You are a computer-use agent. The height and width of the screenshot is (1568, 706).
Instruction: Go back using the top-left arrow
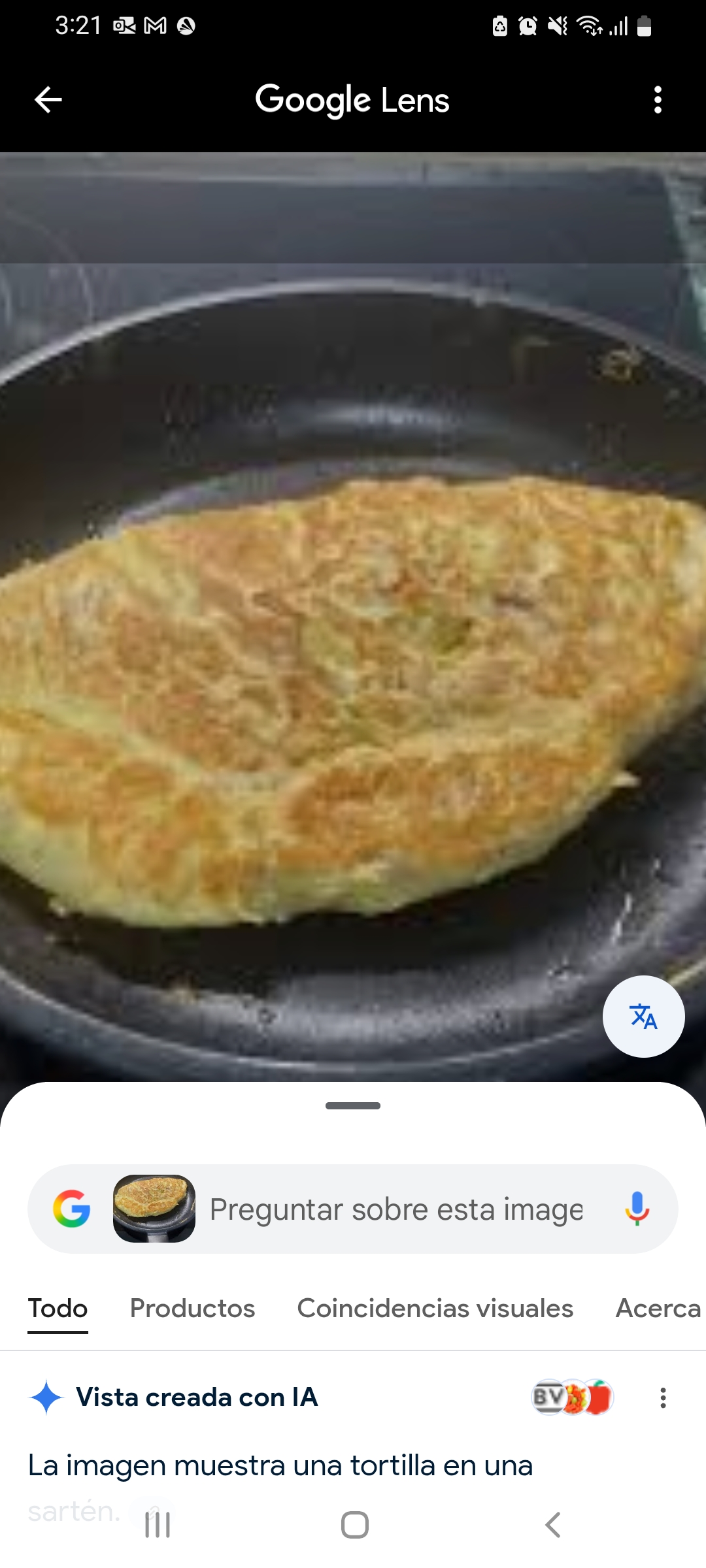(x=48, y=100)
